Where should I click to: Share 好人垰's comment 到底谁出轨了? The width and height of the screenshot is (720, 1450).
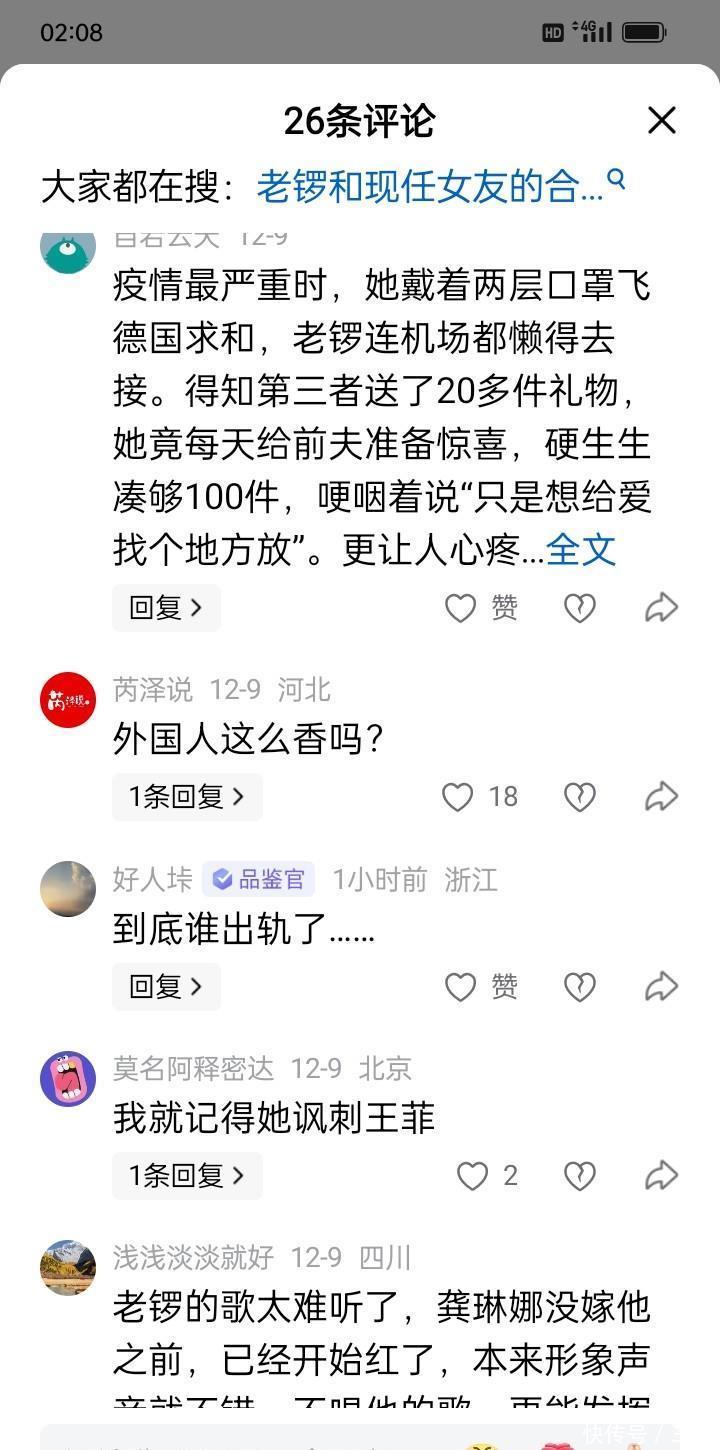tap(661, 987)
